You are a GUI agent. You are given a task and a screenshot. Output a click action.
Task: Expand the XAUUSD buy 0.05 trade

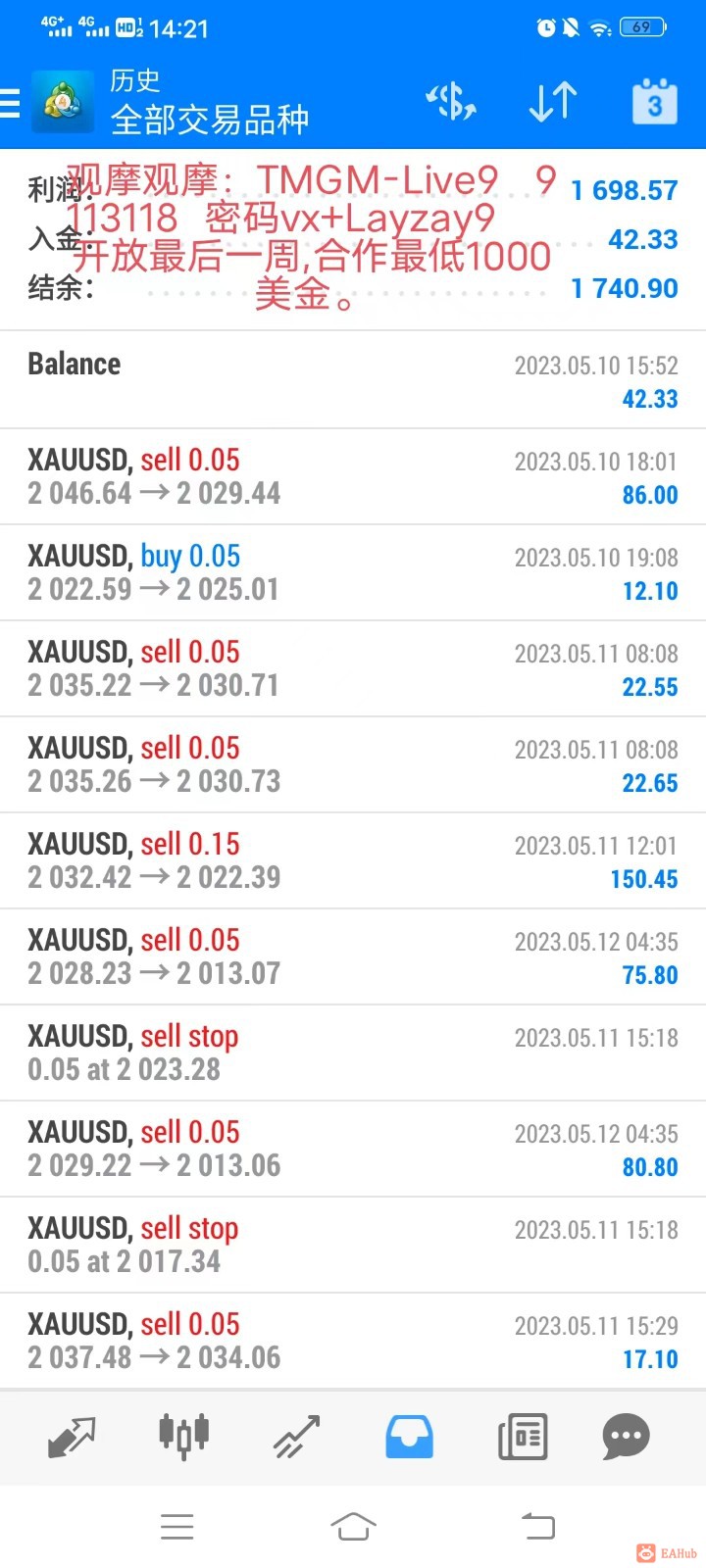353,572
